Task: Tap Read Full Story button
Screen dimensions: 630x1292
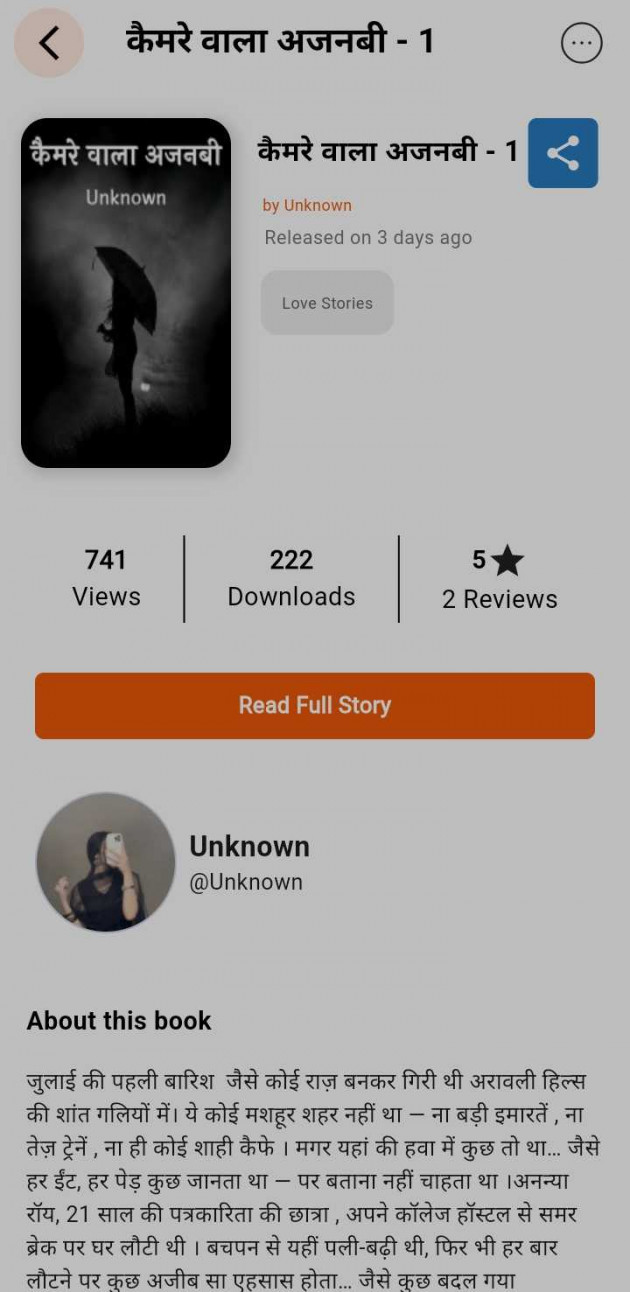Action: 315,706
